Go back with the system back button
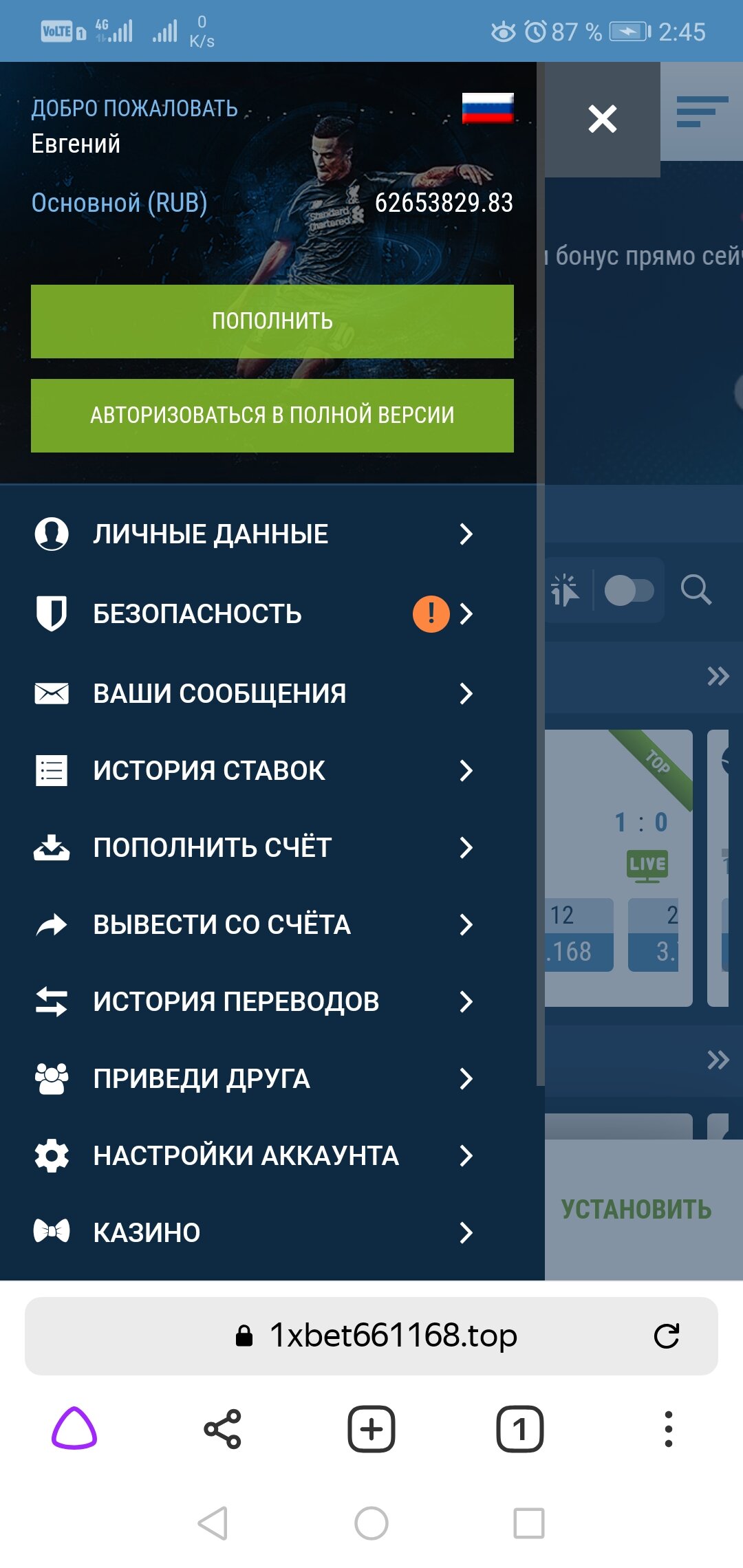 (213, 1523)
